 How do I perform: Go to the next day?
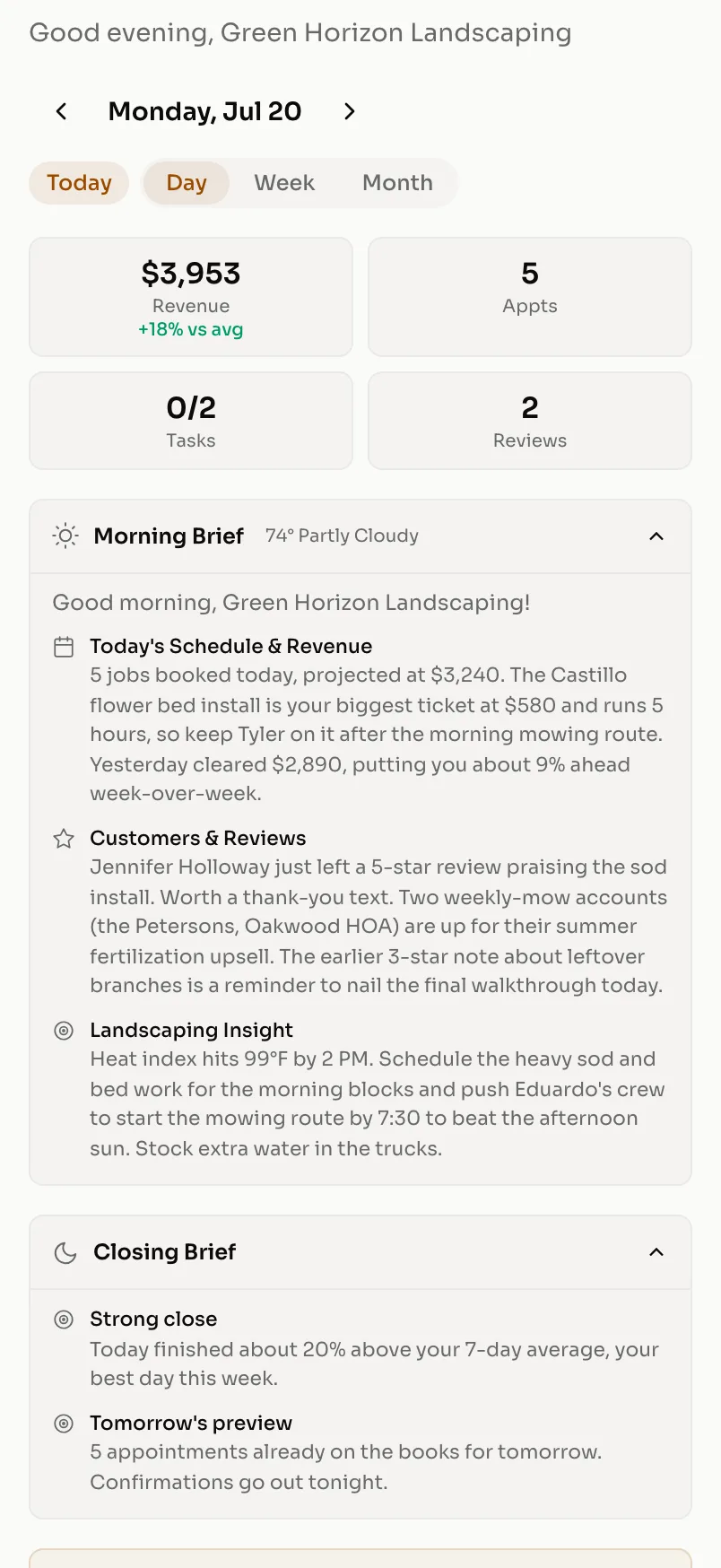[x=350, y=111]
